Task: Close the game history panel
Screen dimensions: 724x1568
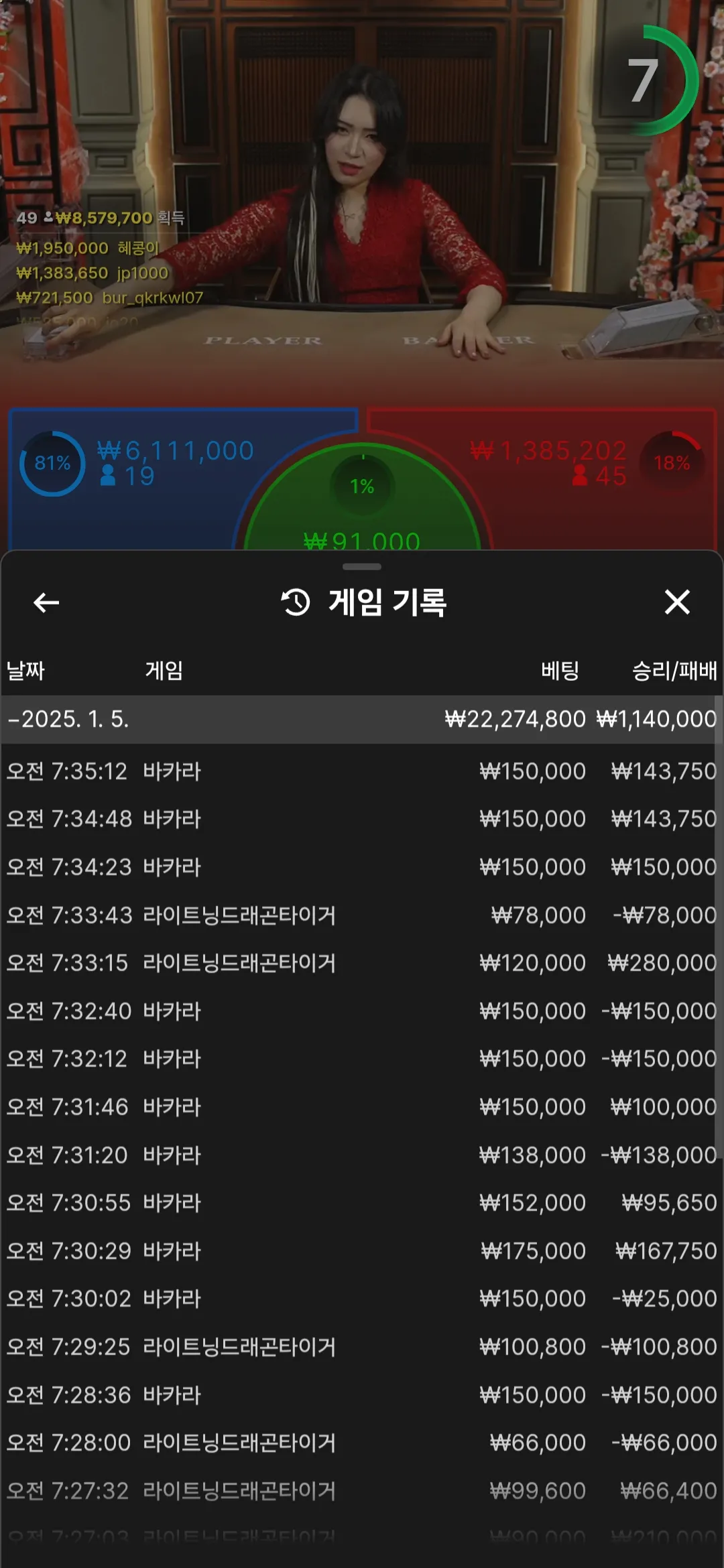Action: click(x=677, y=602)
